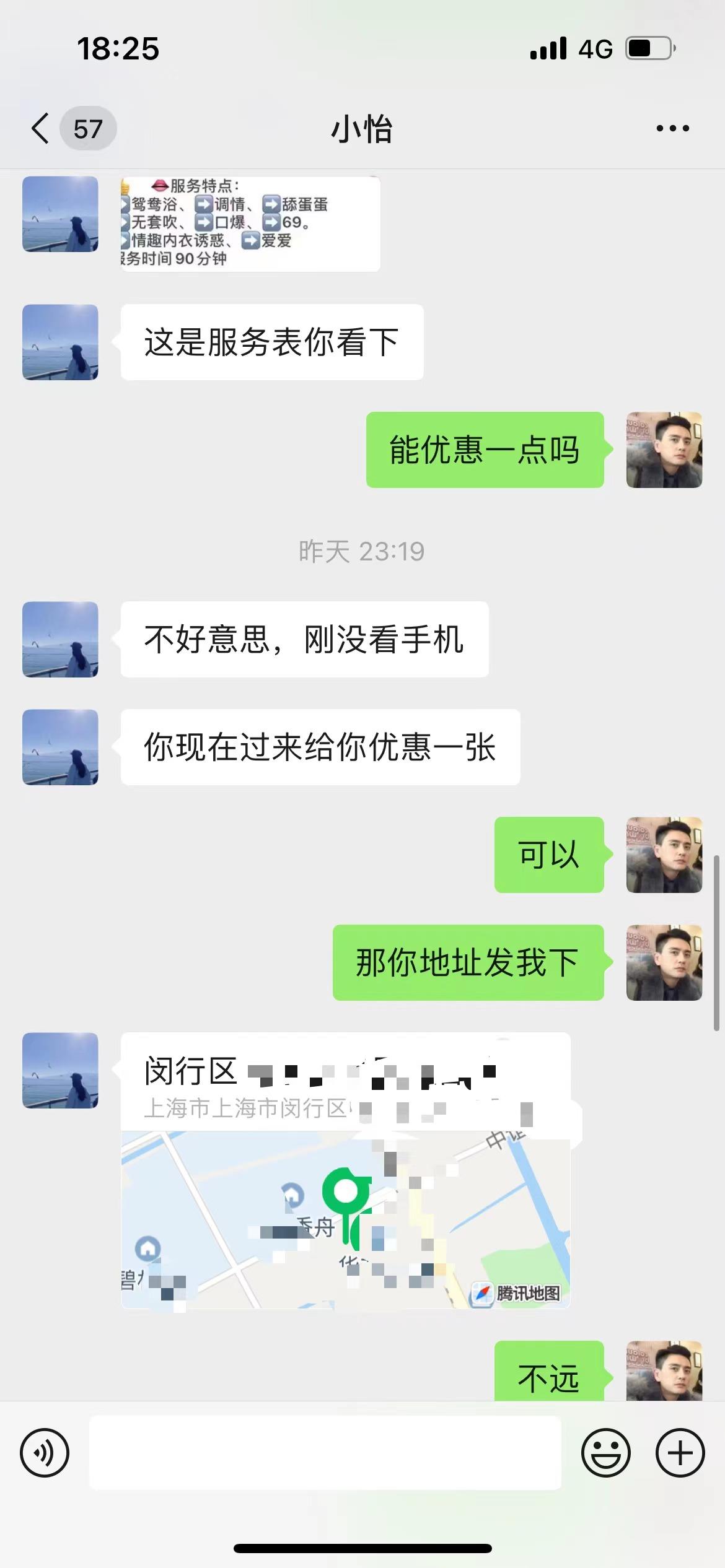Open the shared 闵行区 location card

(x=345, y=1170)
